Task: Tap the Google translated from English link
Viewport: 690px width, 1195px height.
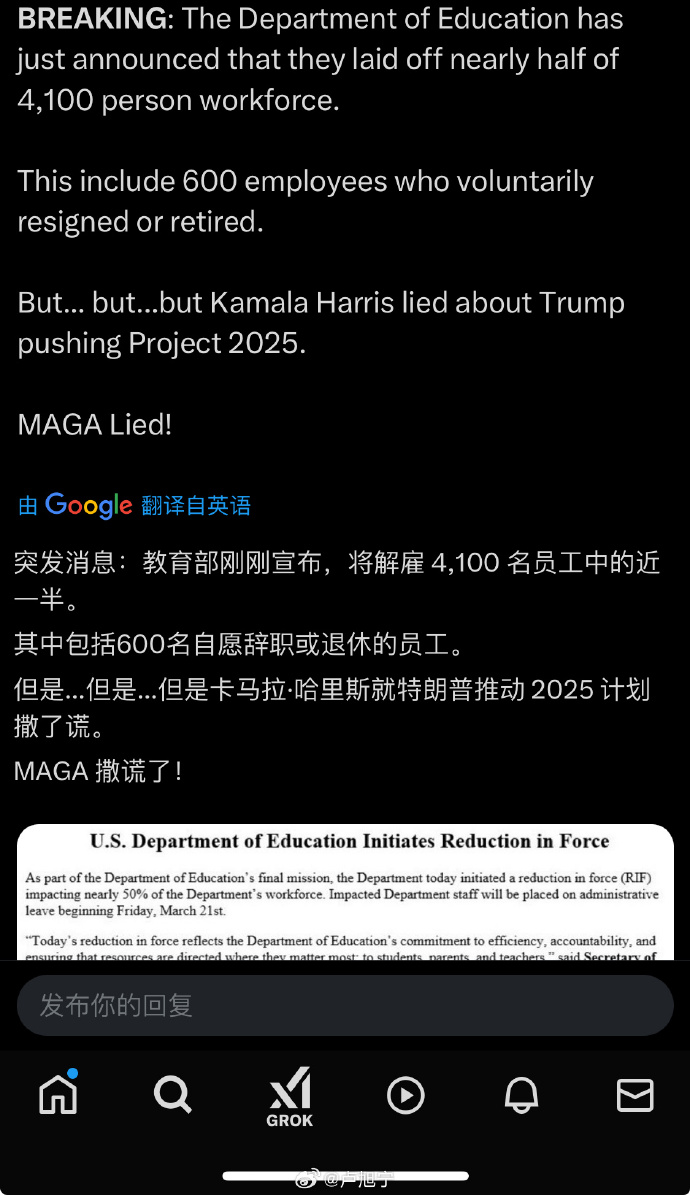Action: click(135, 505)
